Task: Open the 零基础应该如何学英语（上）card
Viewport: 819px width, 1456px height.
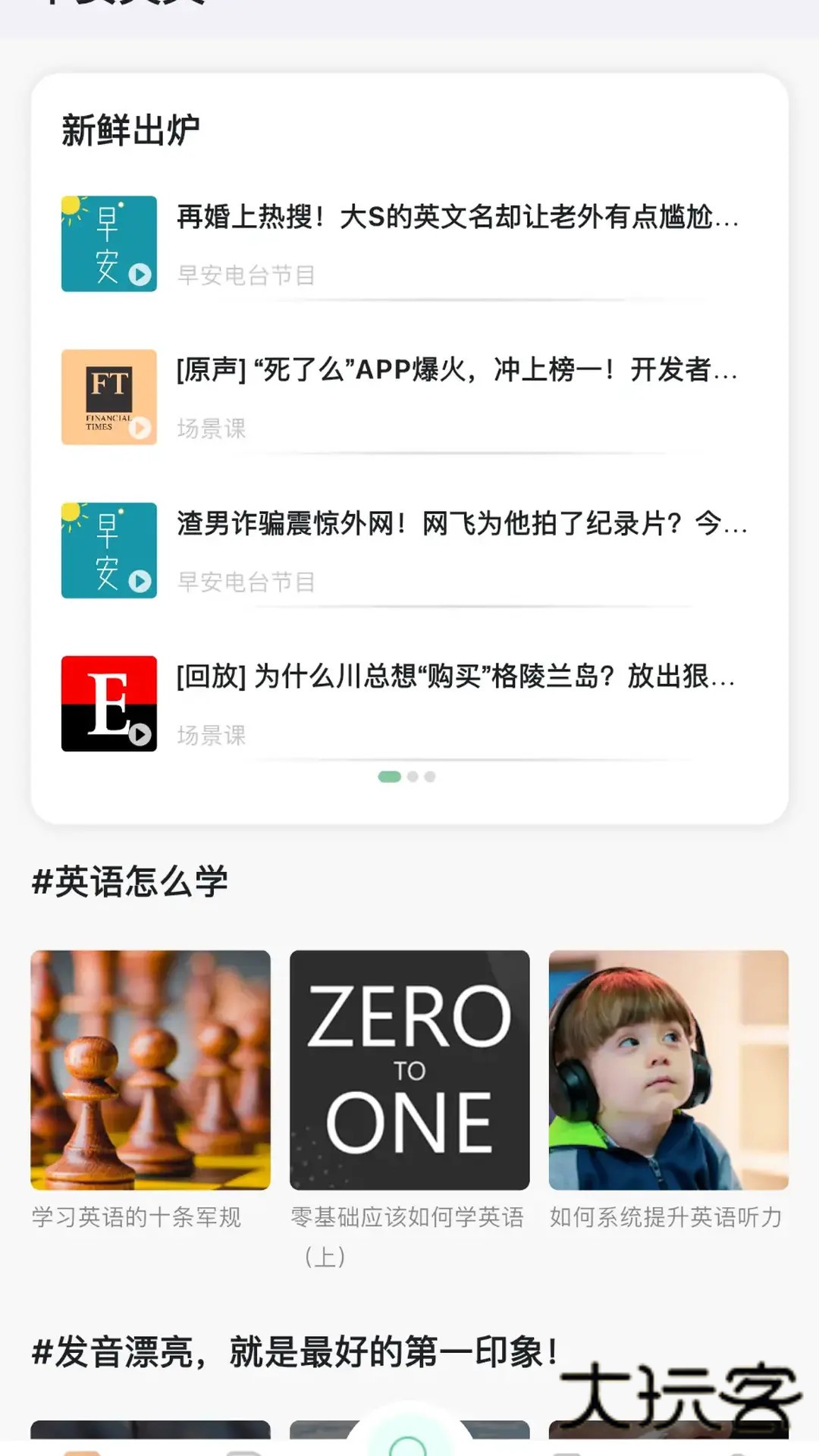Action: (x=409, y=1071)
